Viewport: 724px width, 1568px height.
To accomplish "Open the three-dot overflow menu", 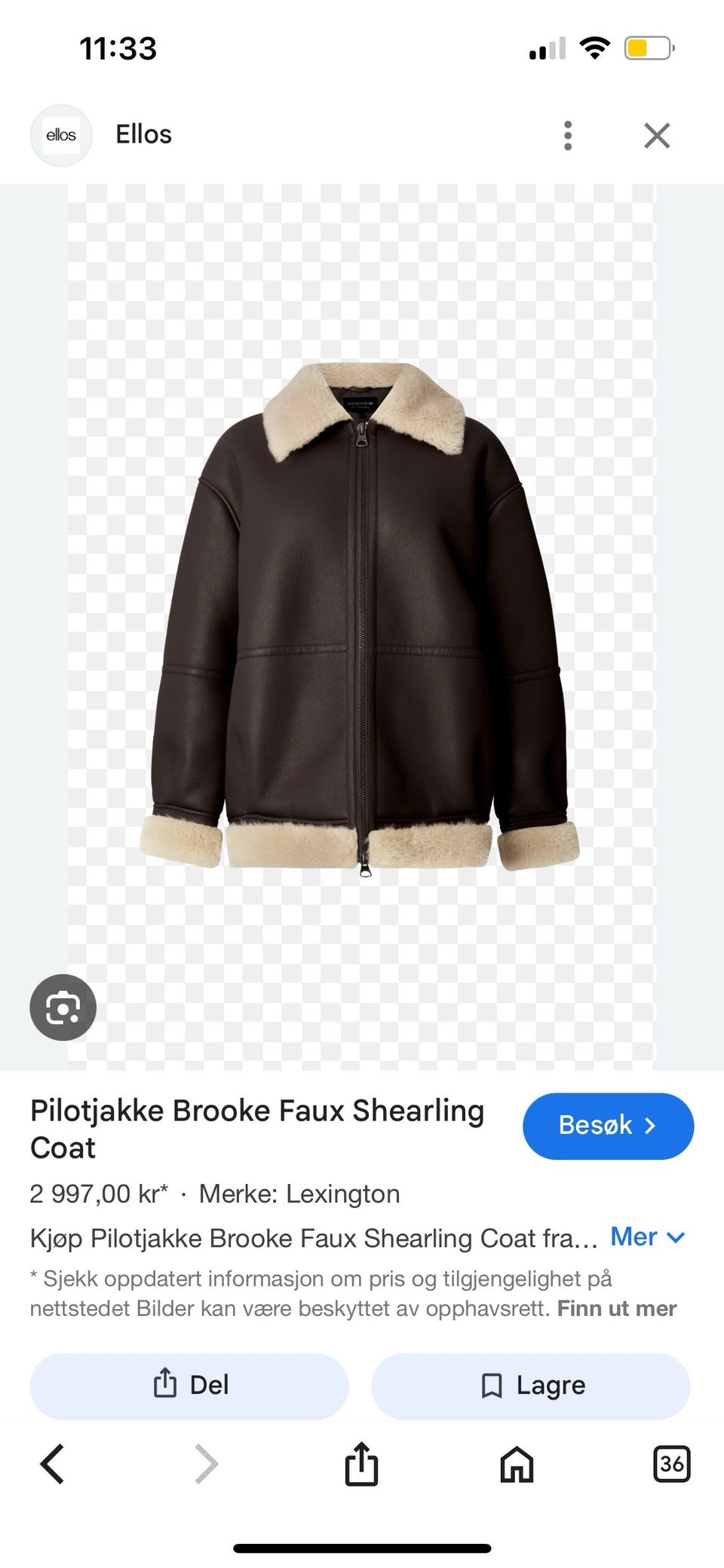I will tap(568, 136).
